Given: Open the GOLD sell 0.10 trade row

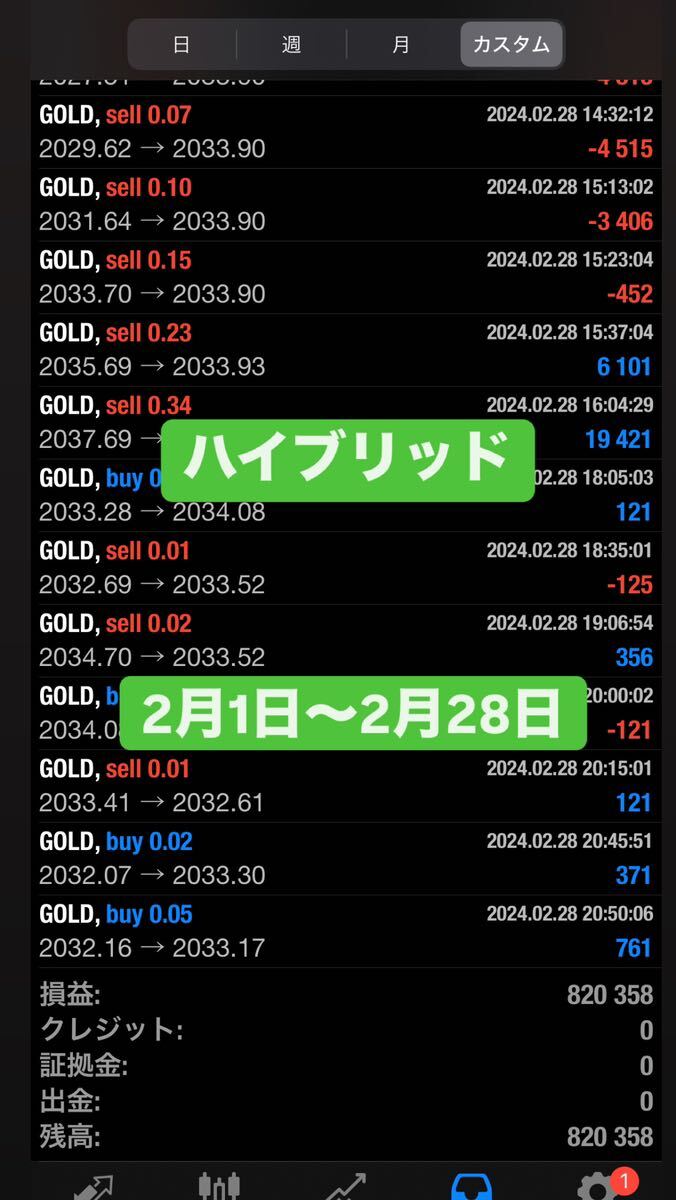Looking at the screenshot, I should click(346, 205).
